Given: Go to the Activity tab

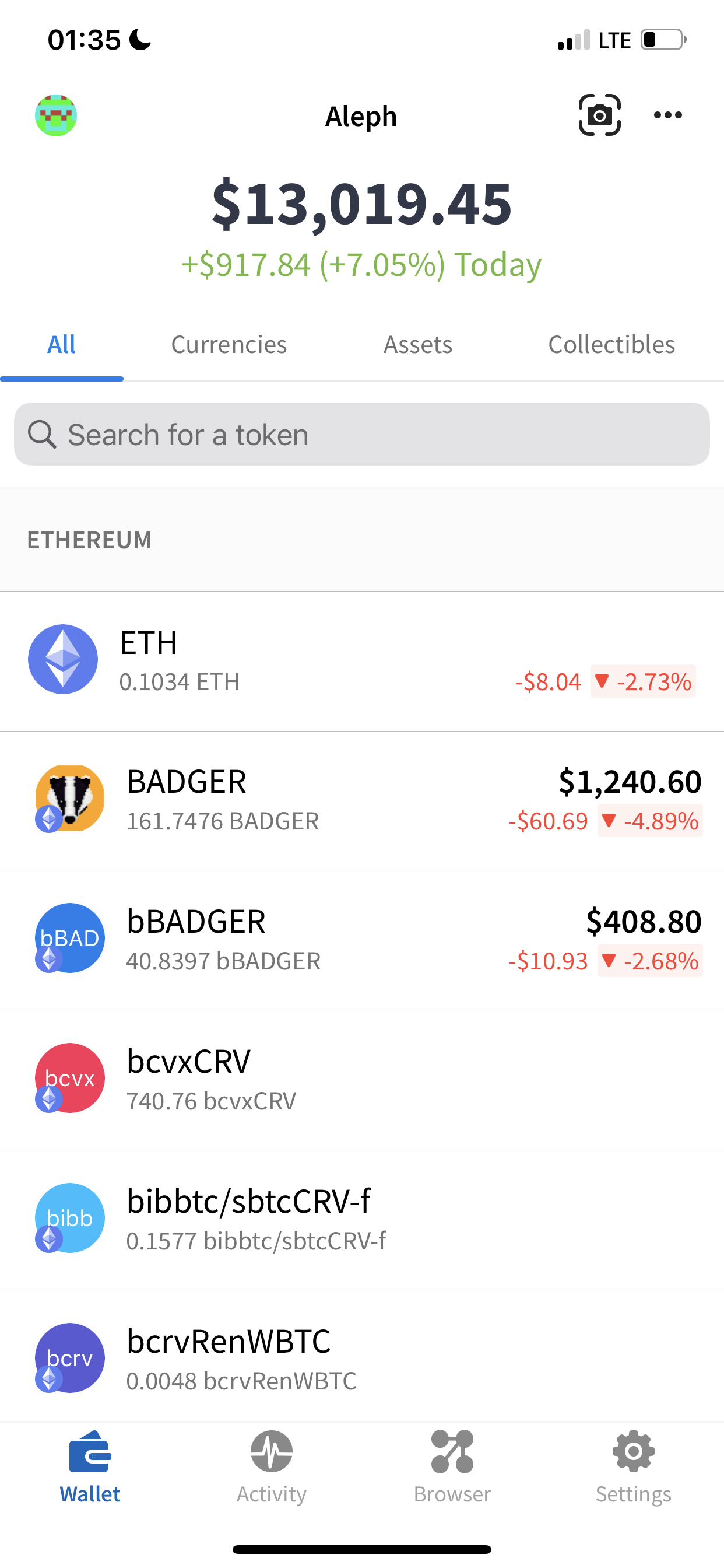Looking at the screenshot, I should point(271,1467).
